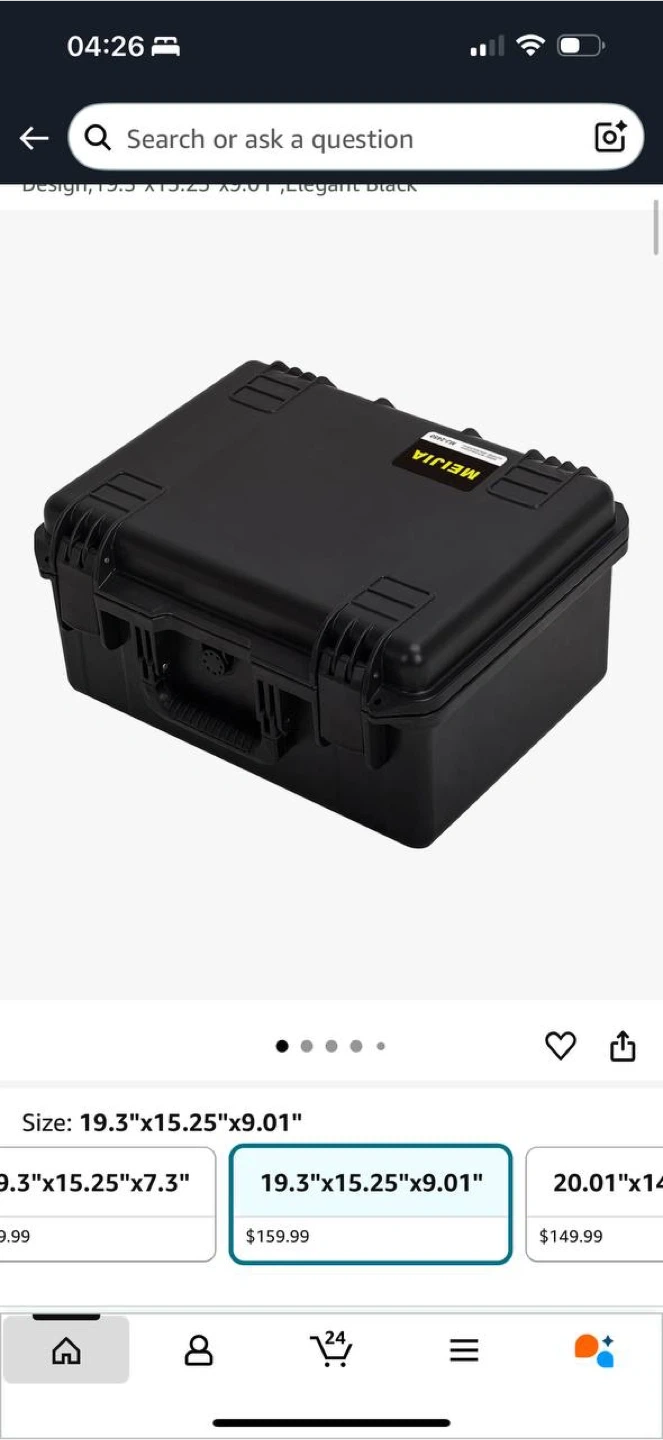Go to the Home tab
The image size is (663, 1440).
66,1351
